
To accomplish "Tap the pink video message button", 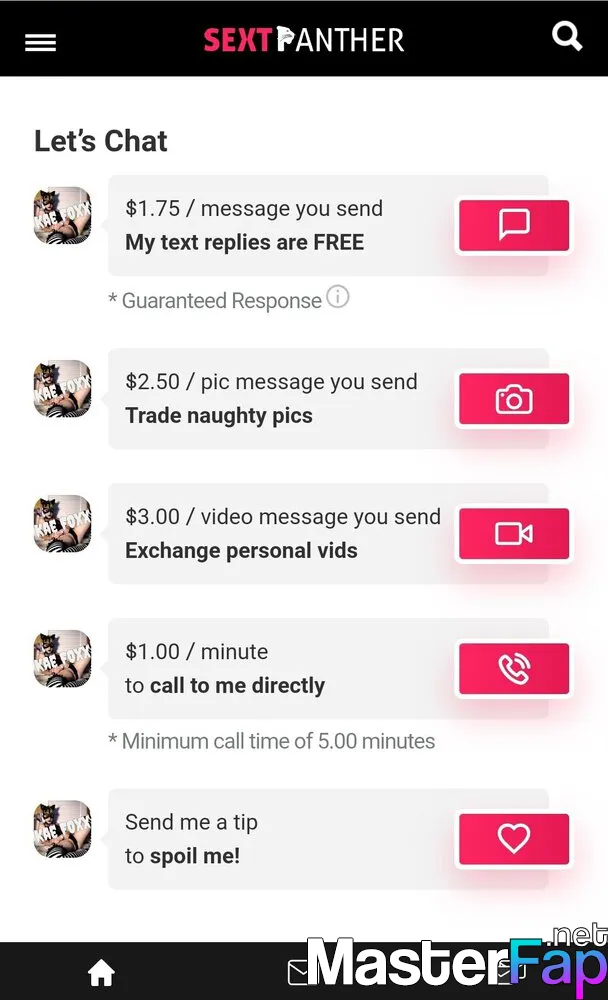I will (514, 534).
